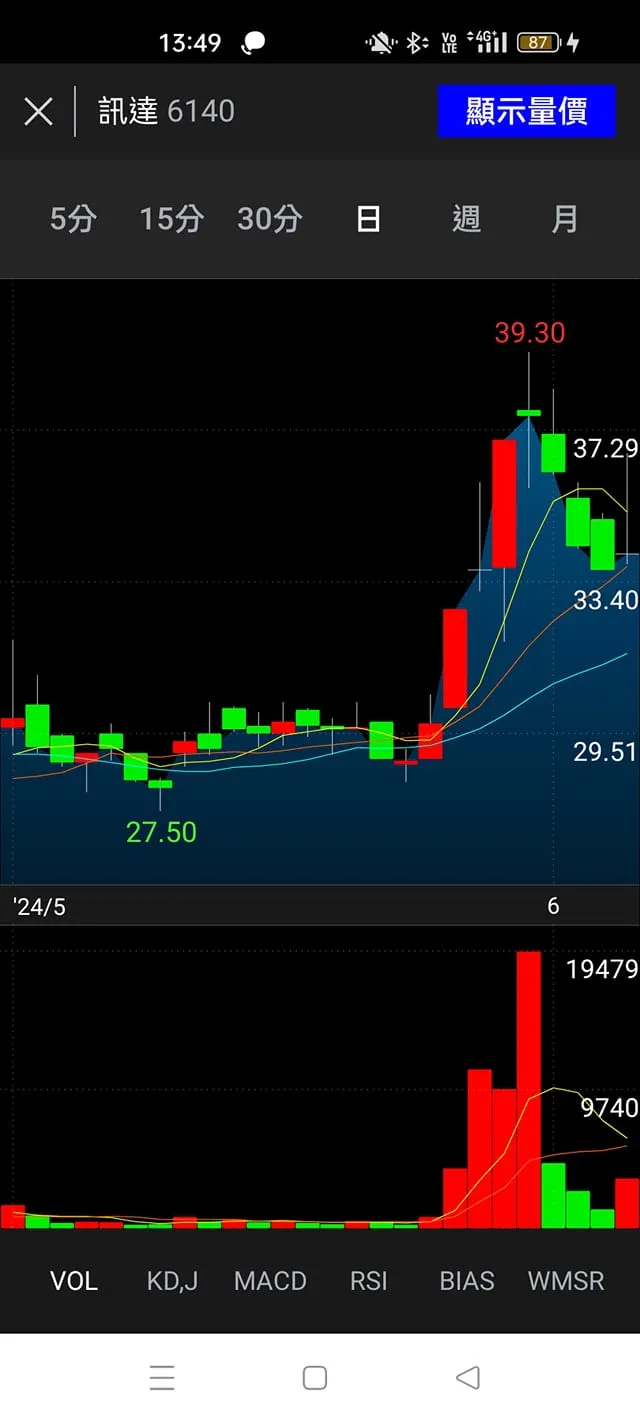The height and width of the screenshot is (1422, 640).
Task: Select the 15分 chart interval
Action: (x=171, y=219)
